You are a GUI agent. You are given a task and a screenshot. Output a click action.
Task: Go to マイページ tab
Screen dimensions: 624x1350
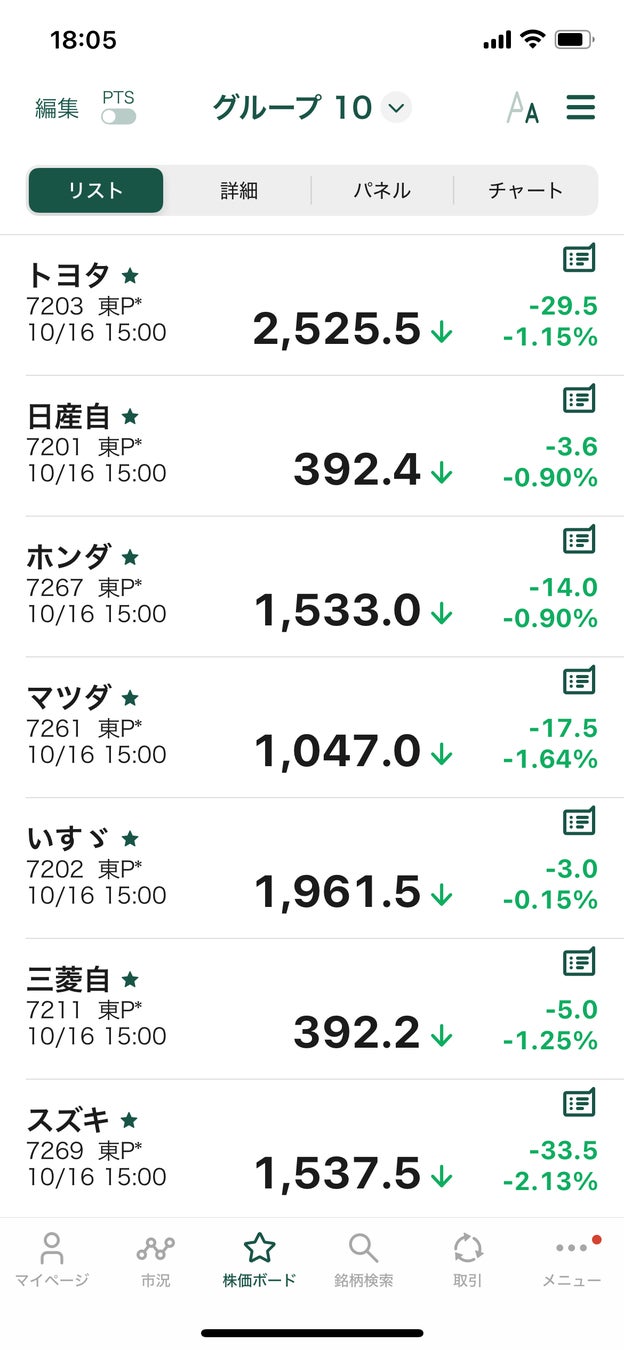click(52, 1258)
